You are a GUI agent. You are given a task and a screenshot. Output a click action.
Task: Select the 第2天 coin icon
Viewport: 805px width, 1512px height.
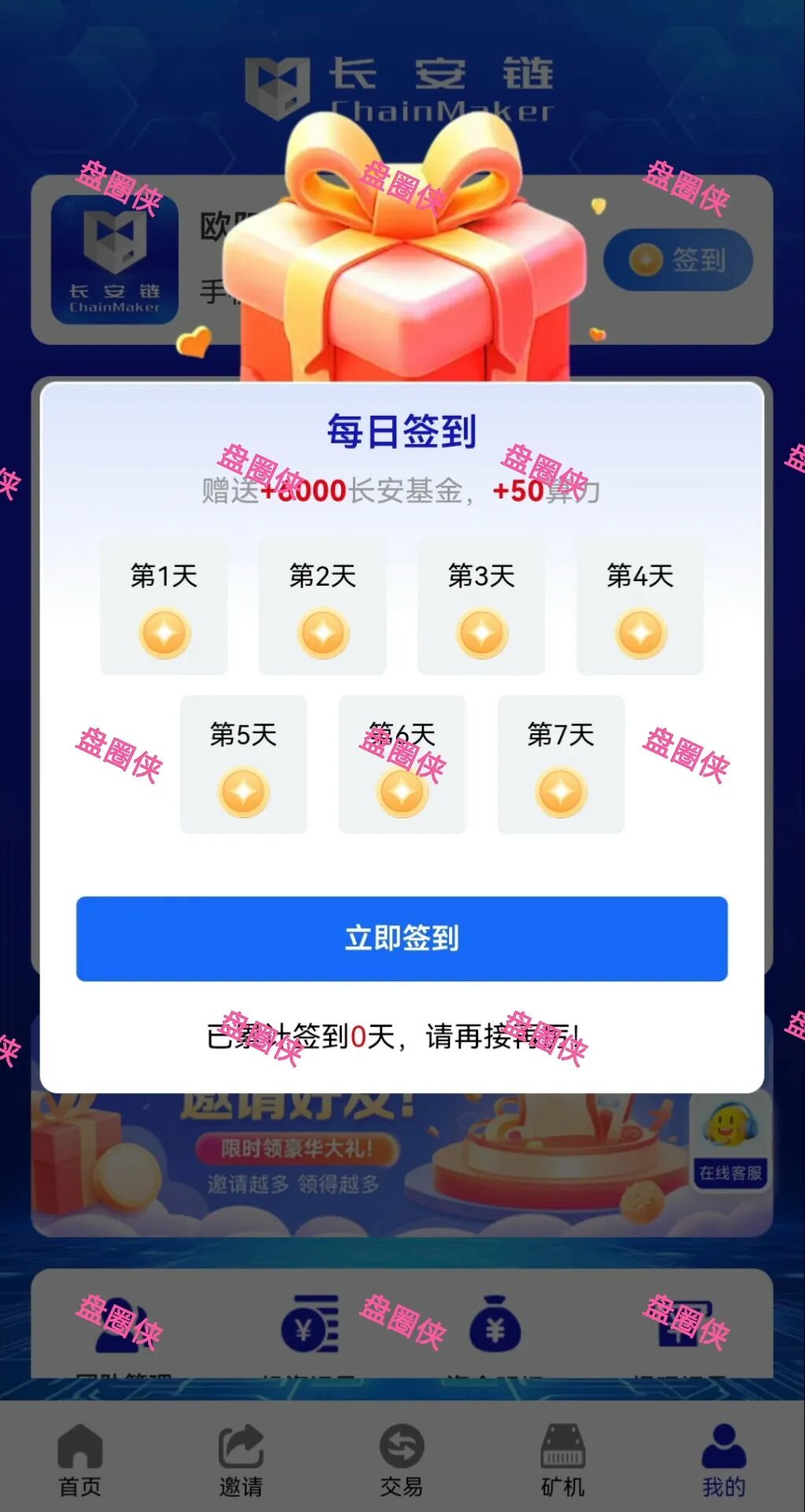tap(322, 632)
